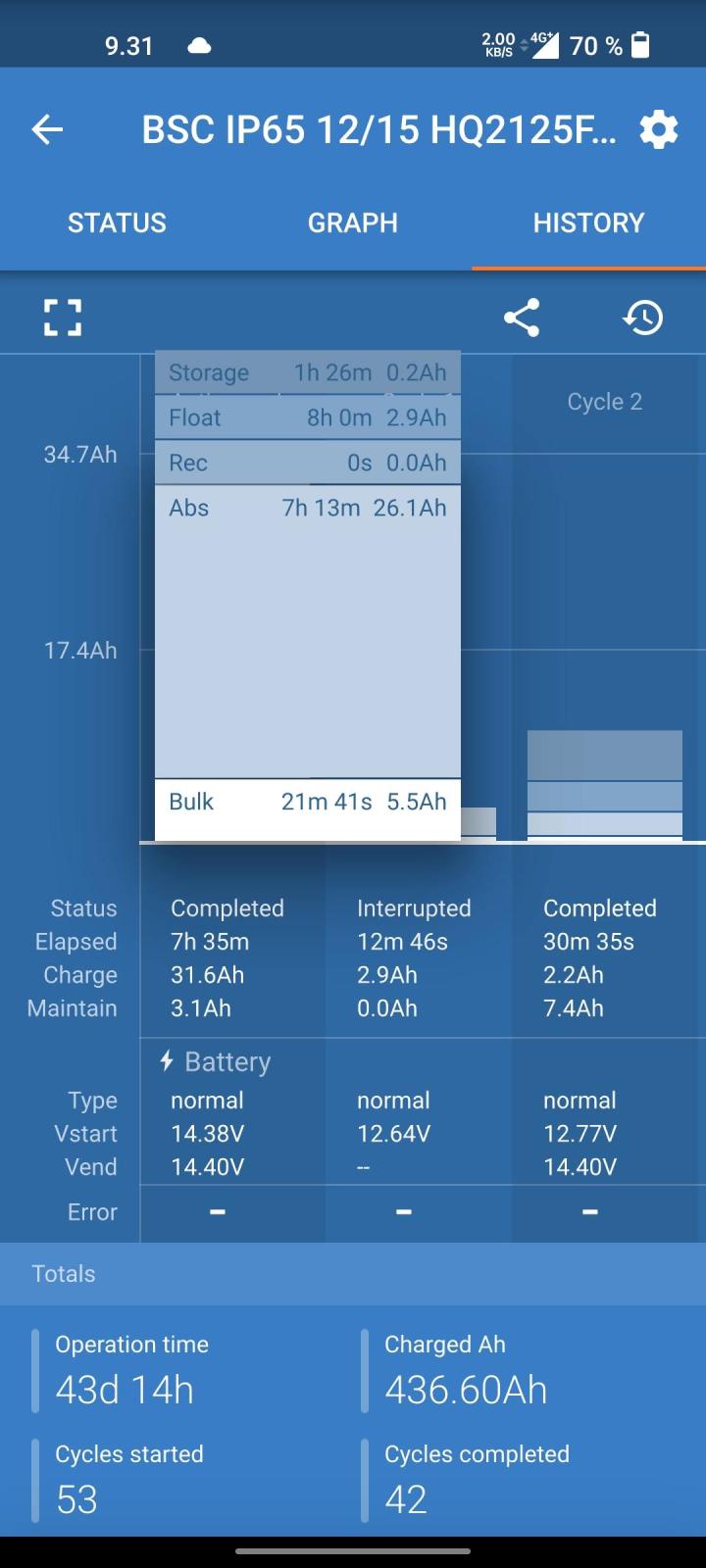This screenshot has width=706, height=1568.
Task: Expand the history chart to fullscreen
Action: point(63,318)
